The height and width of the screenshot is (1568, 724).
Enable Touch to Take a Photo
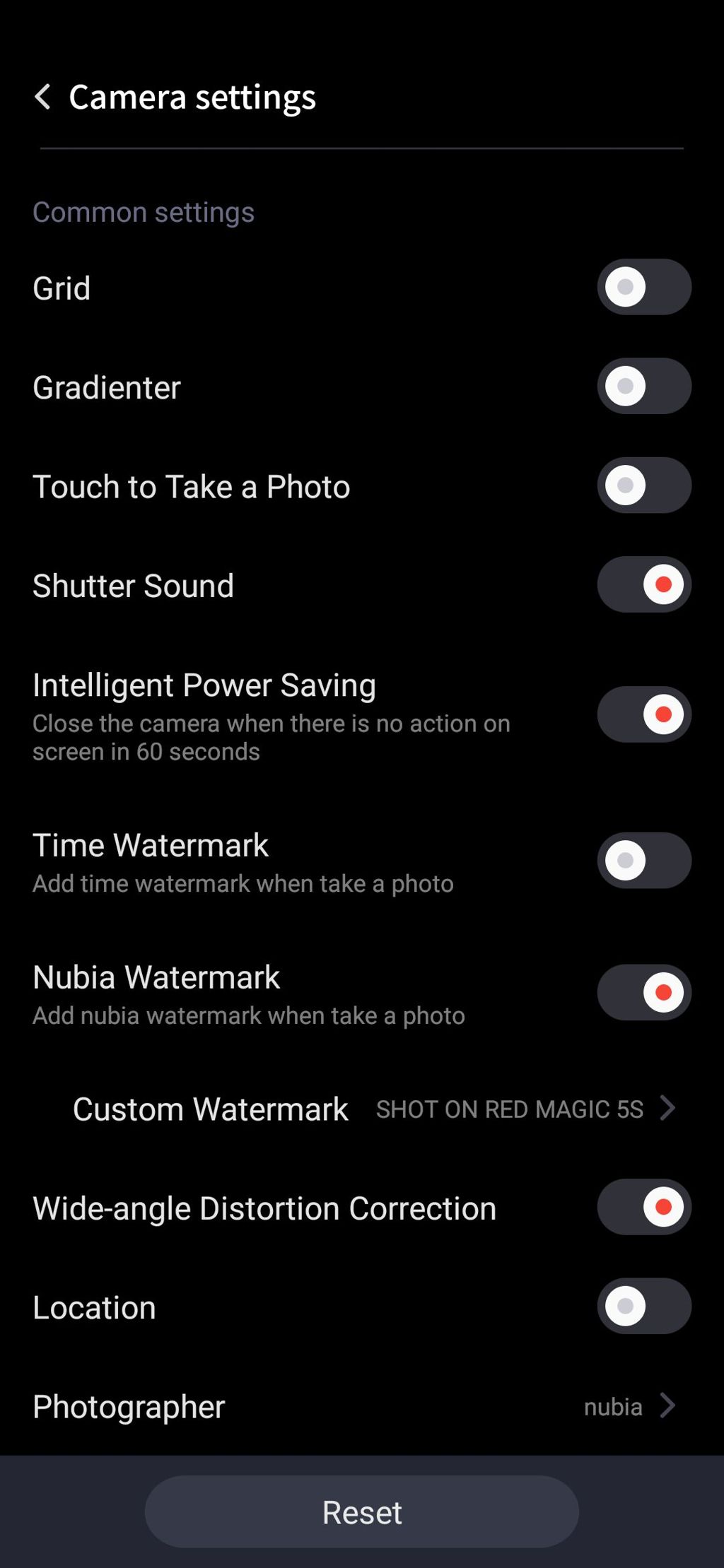pos(643,485)
